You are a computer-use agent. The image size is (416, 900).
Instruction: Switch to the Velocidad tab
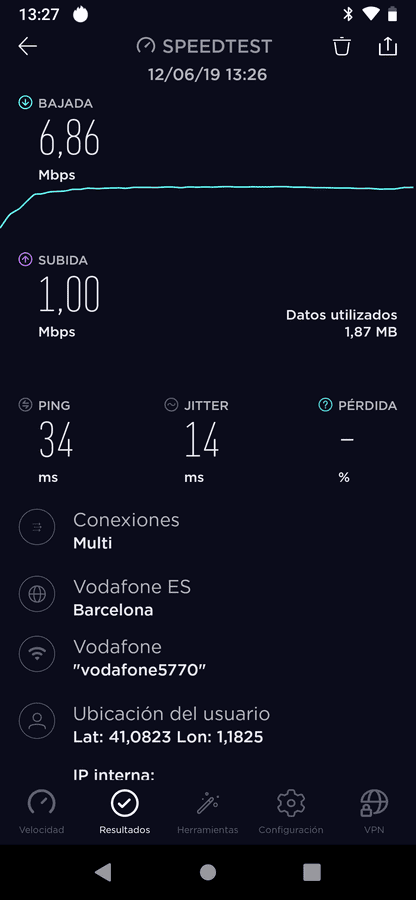click(41, 812)
